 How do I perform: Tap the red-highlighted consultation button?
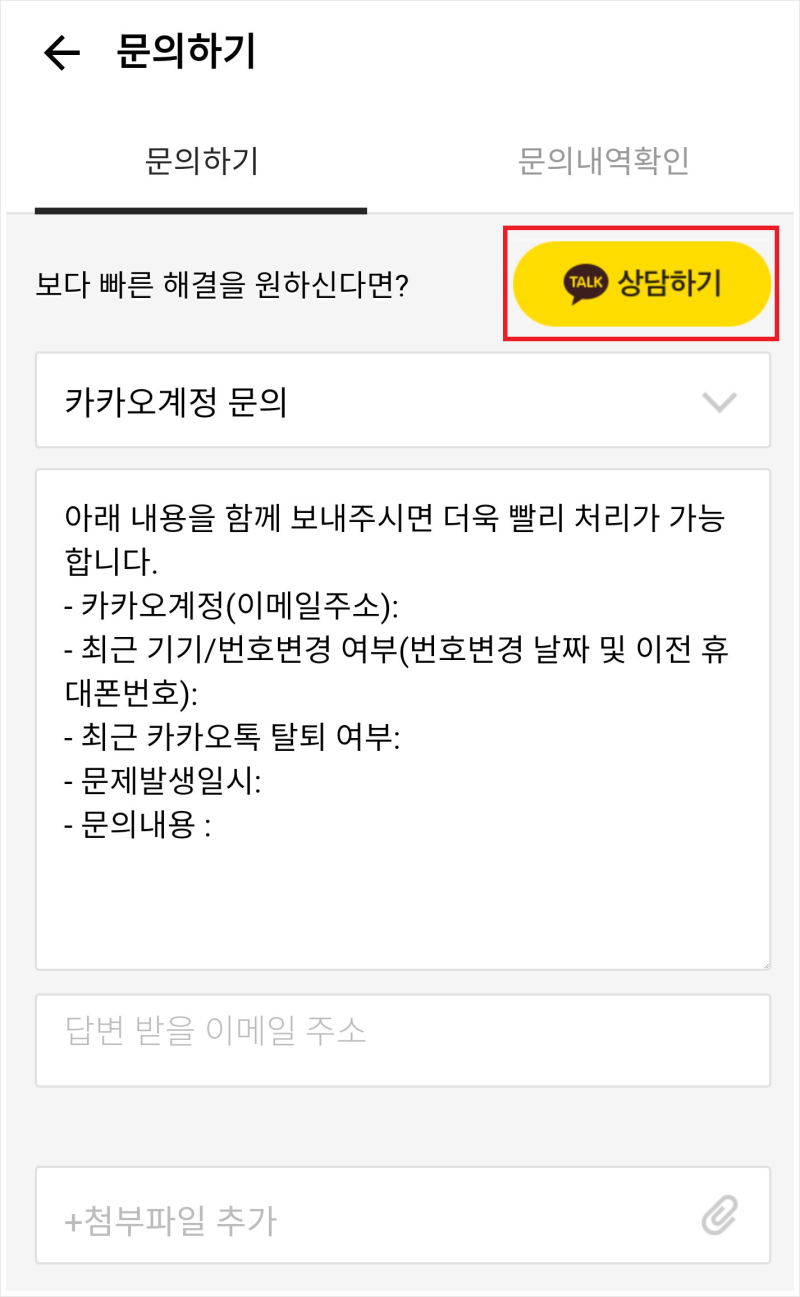pyautogui.click(x=641, y=283)
